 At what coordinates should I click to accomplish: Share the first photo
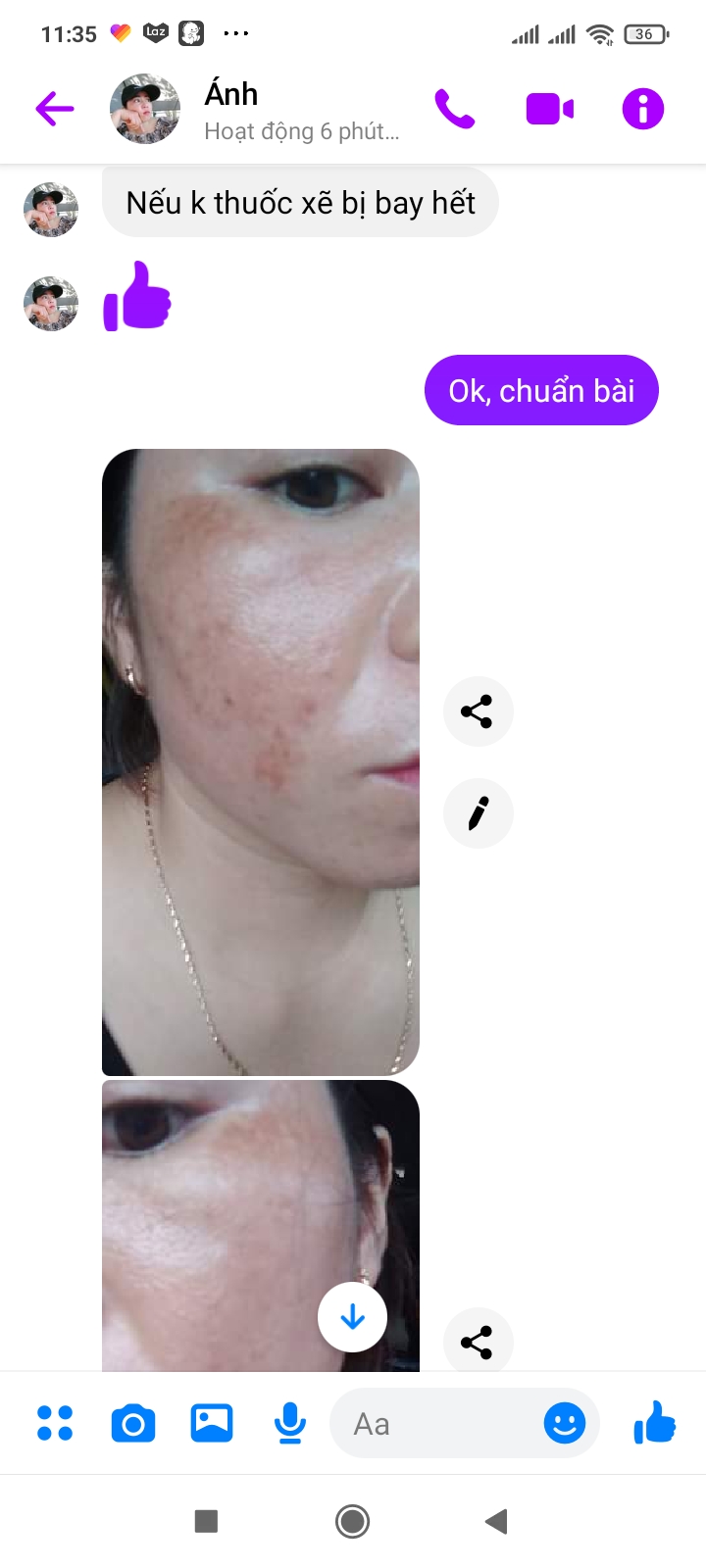click(x=478, y=711)
